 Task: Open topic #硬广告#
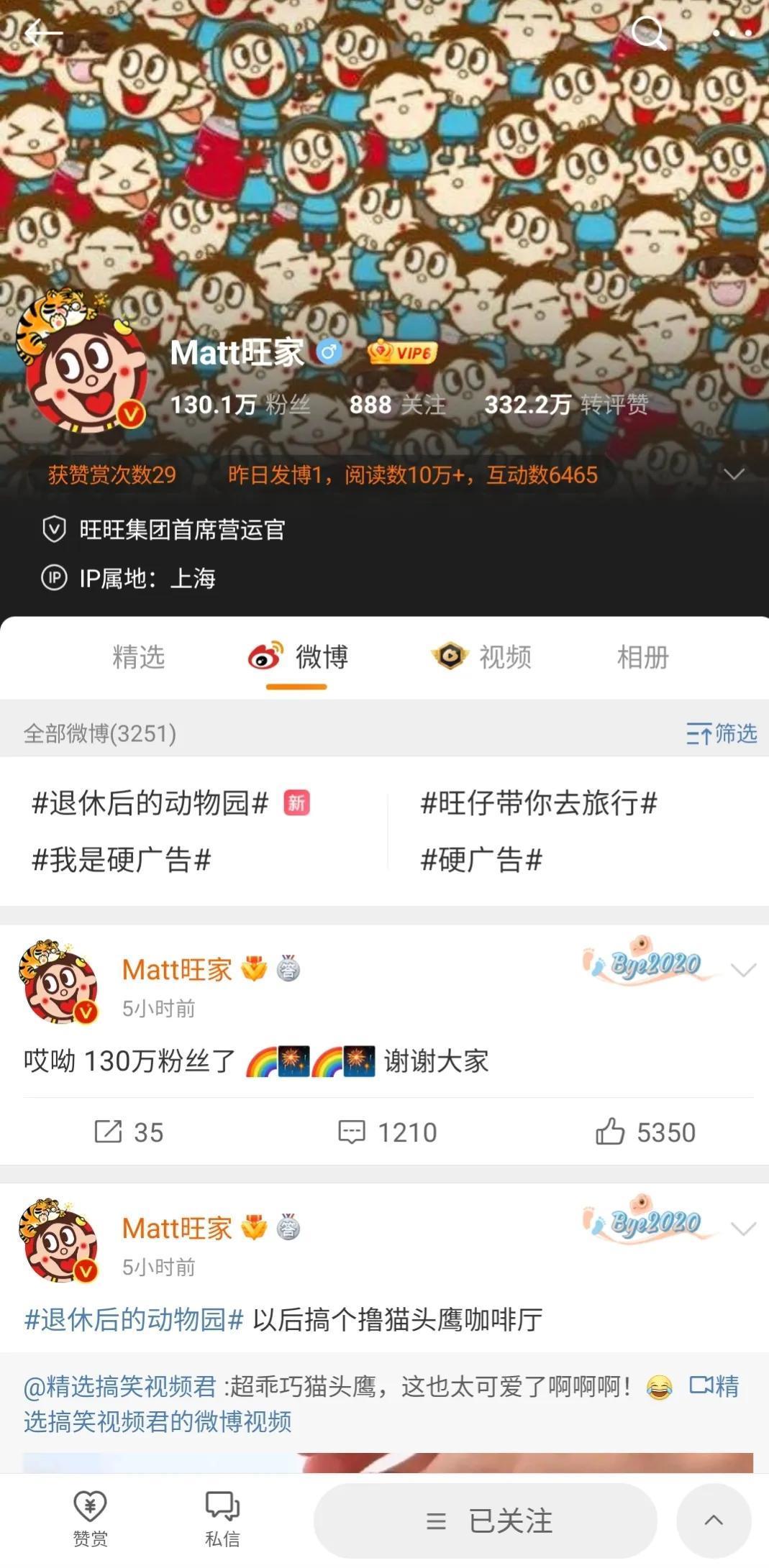point(481,860)
